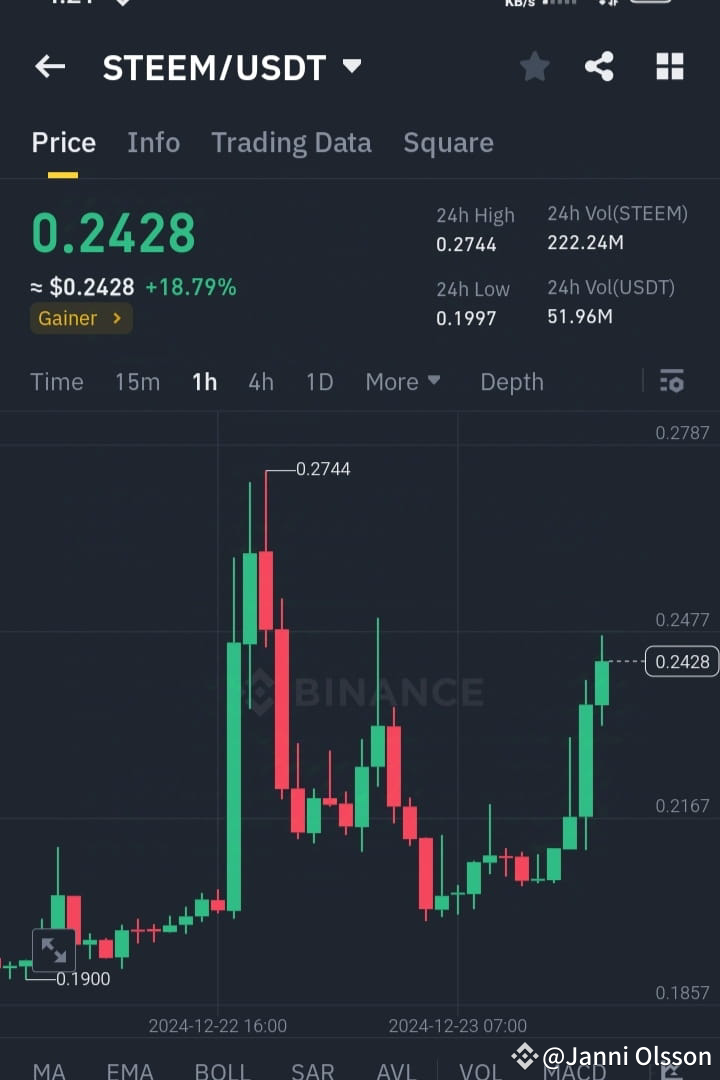Viewport: 720px width, 1080px height.
Task: Select the 1D timeframe option
Action: pos(319,382)
